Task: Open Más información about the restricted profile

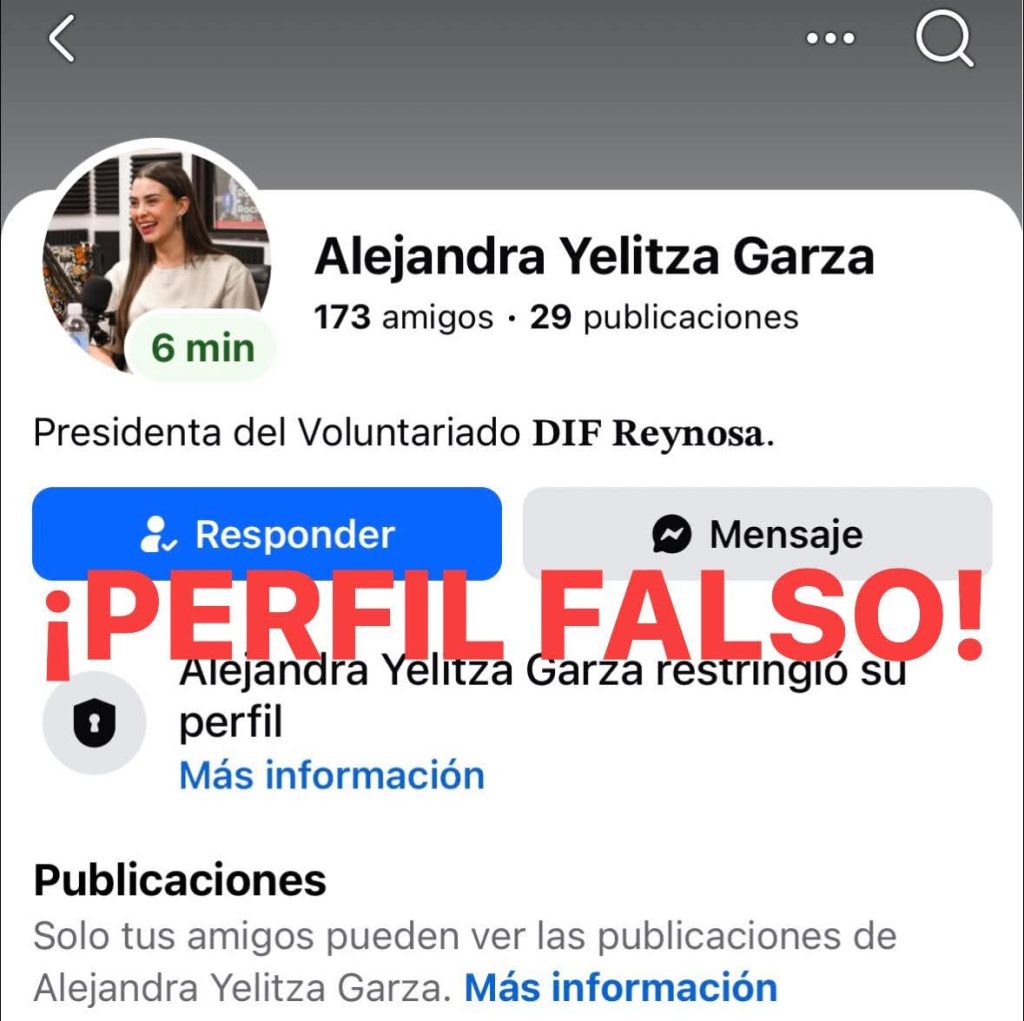Action: [332, 775]
